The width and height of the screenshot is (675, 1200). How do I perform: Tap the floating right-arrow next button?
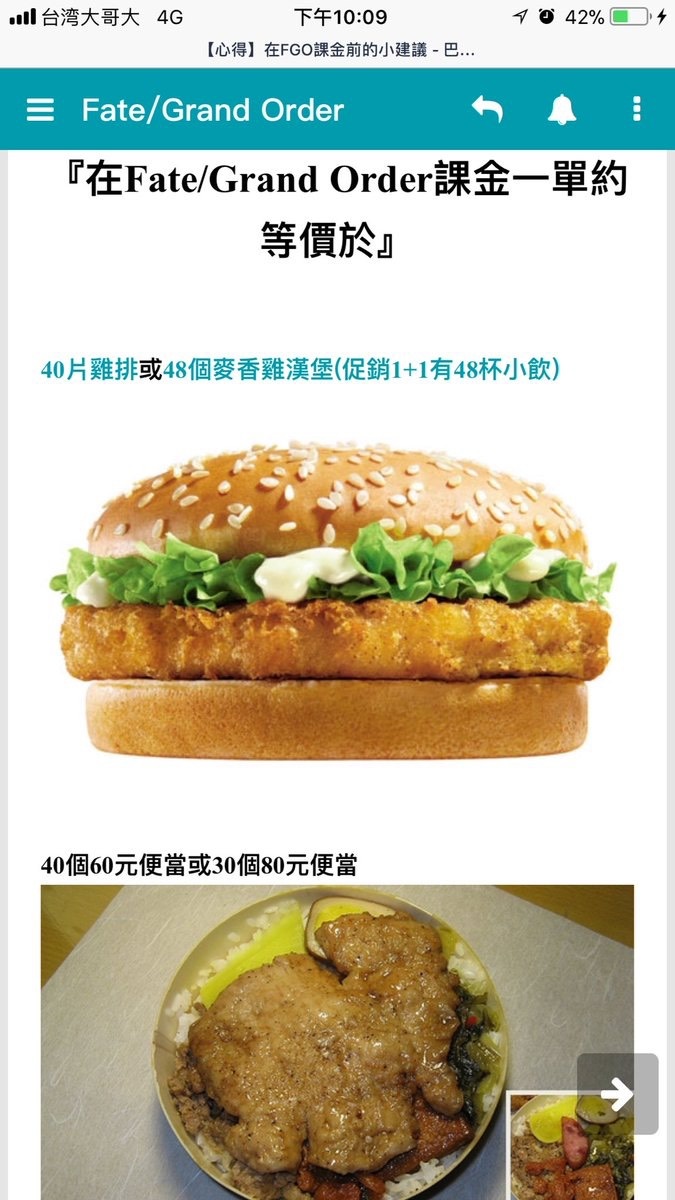click(x=618, y=1093)
